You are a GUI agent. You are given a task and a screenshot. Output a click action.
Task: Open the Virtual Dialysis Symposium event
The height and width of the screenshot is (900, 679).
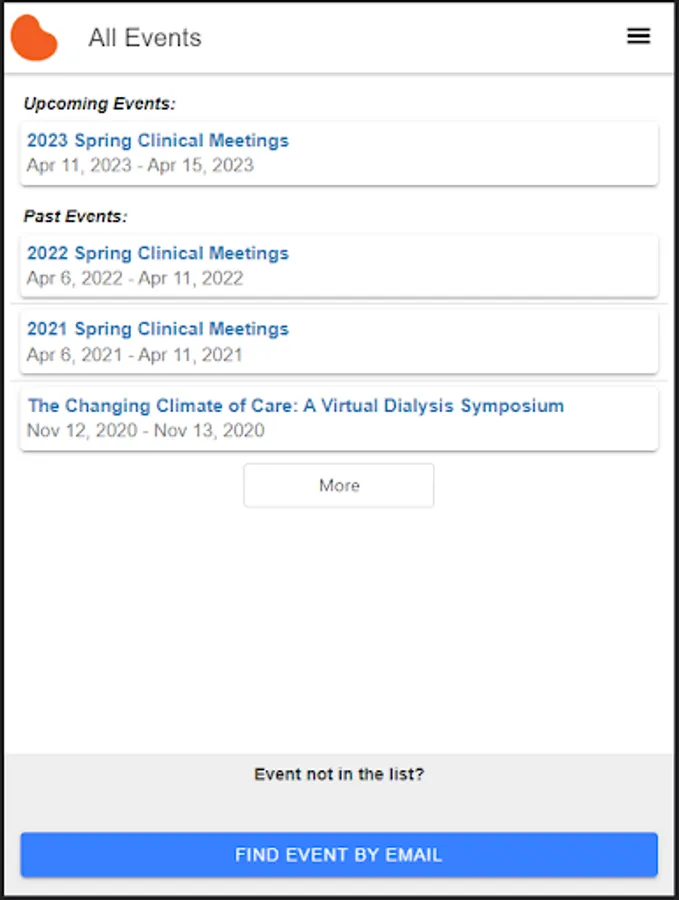339,418
